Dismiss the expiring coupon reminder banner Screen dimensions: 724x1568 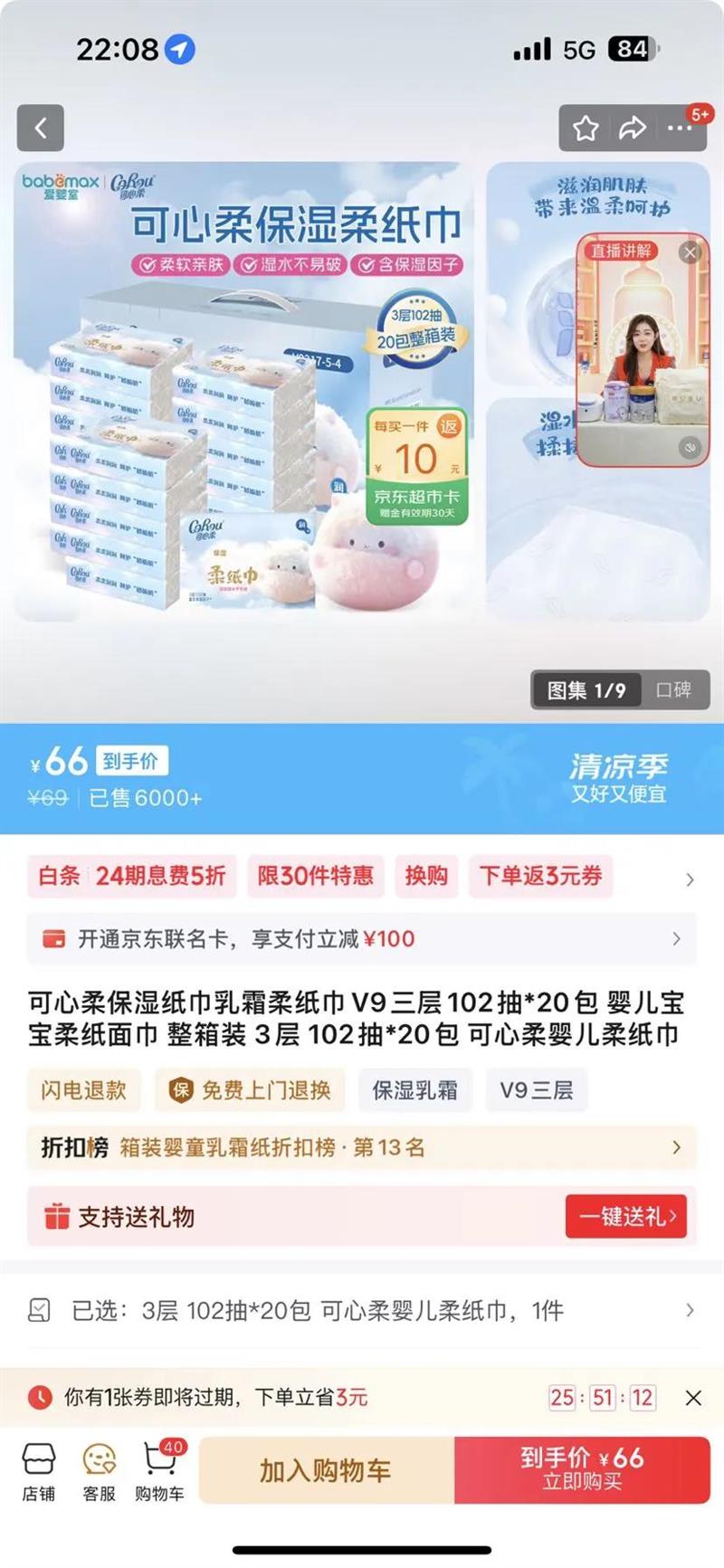coord(693,1398)
